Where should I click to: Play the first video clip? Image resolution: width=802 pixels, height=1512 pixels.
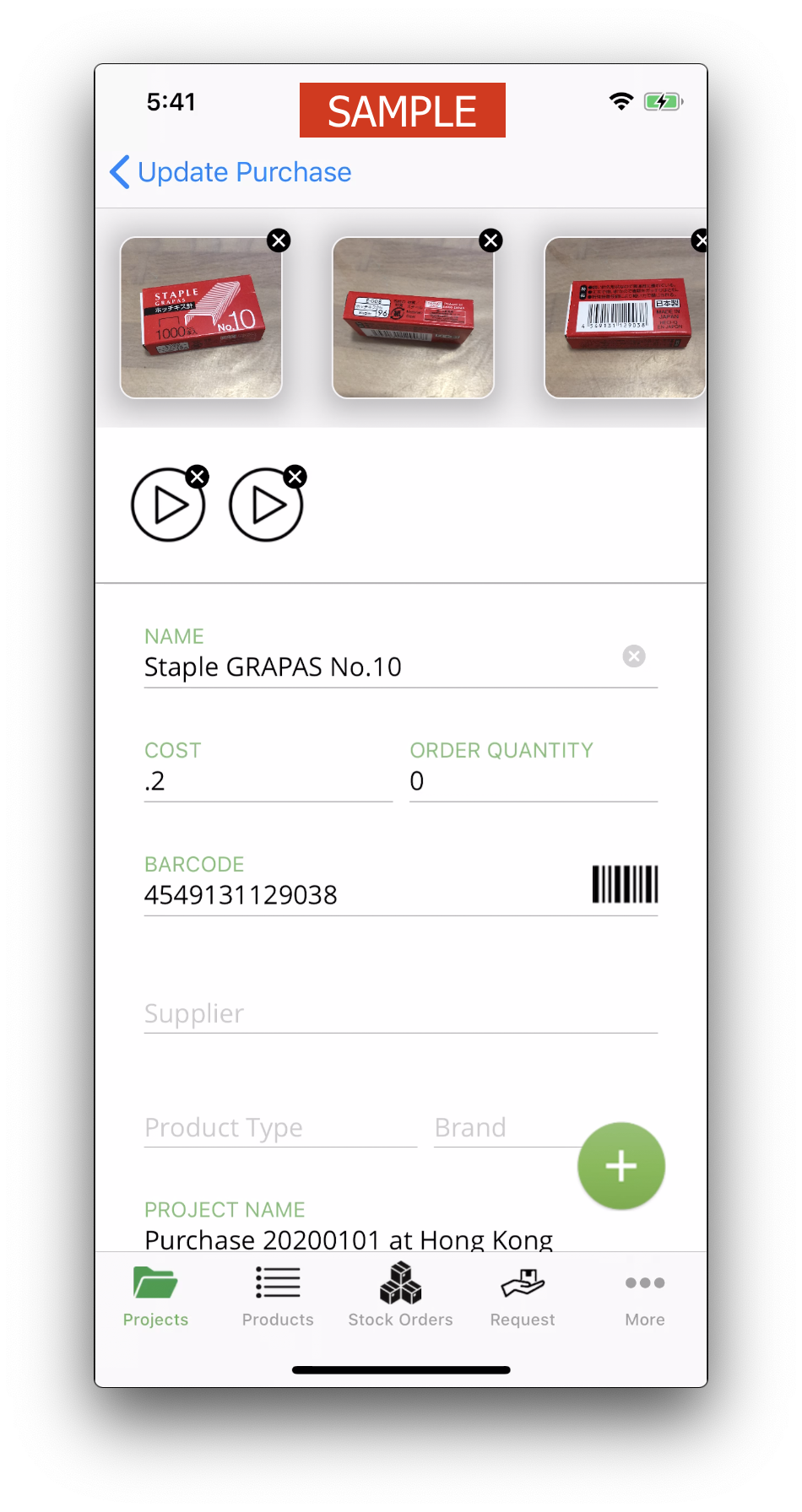(x=168, y=505)
